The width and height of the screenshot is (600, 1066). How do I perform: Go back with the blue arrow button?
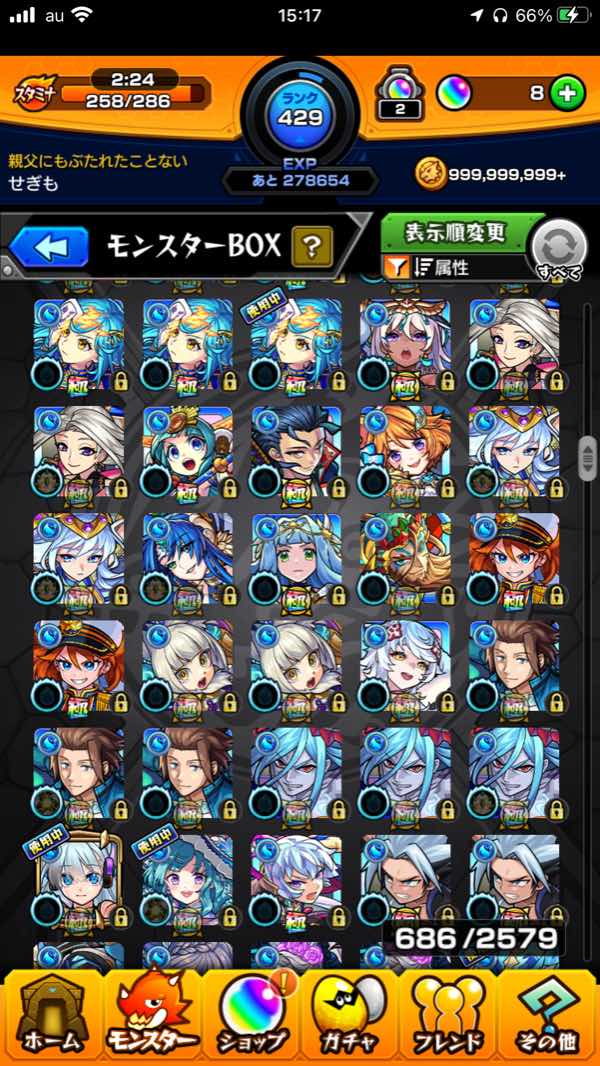point(50,246)
